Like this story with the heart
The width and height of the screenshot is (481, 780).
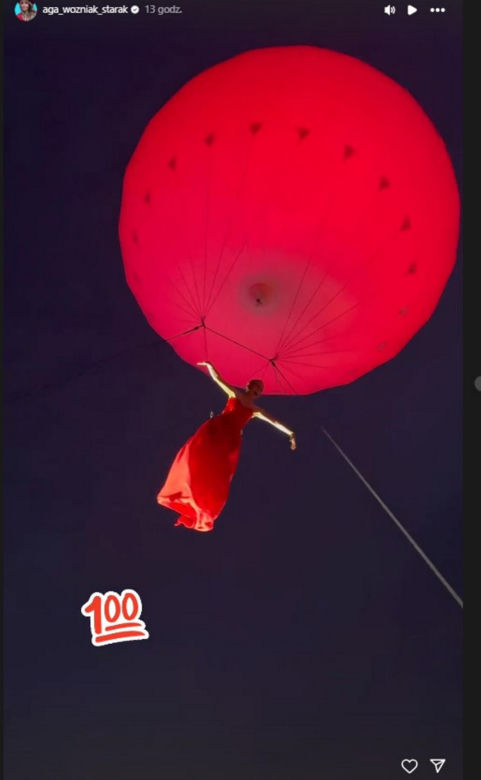click(409, 766)
